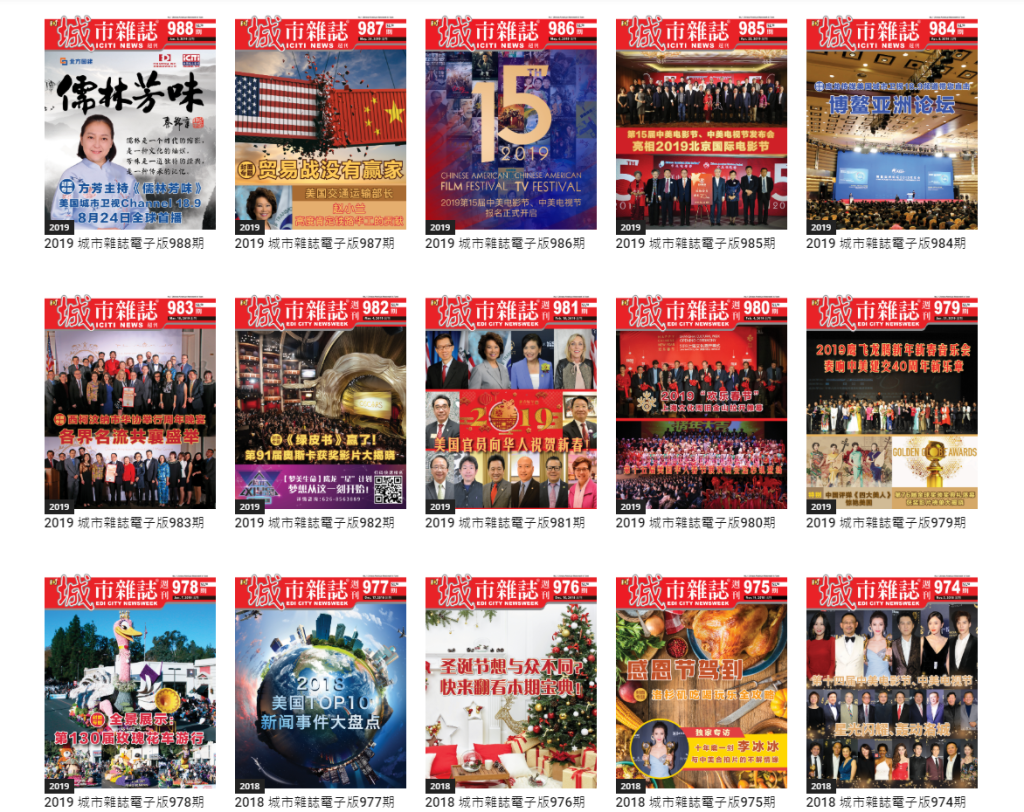Image resolution: width=1024 pixels, height=812 pixels.
Task: Select issue 980 magazine cover
Action: pos(701,402)
